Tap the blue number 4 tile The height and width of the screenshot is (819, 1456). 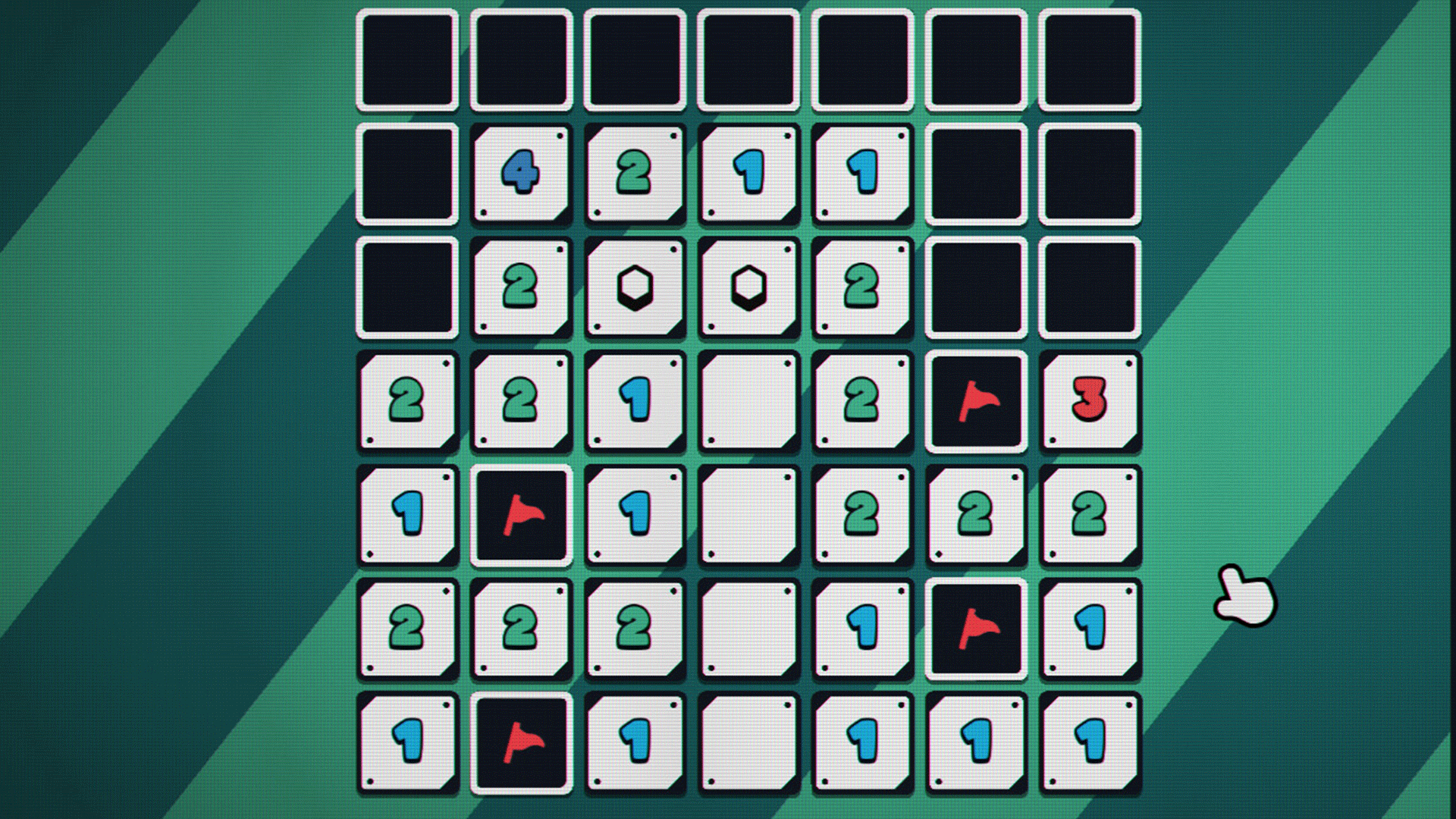[x=521, y=174]
